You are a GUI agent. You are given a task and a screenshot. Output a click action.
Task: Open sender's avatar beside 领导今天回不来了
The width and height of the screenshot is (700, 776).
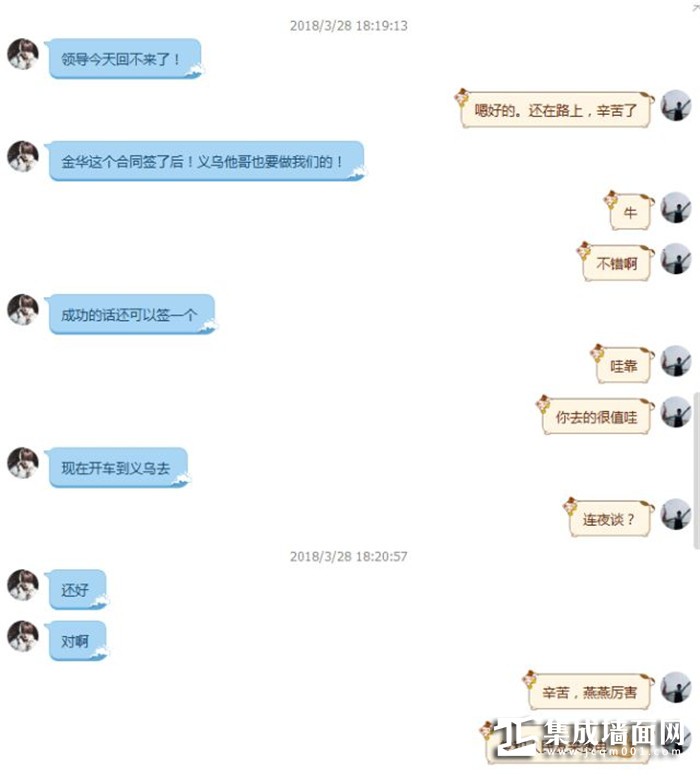23,54
